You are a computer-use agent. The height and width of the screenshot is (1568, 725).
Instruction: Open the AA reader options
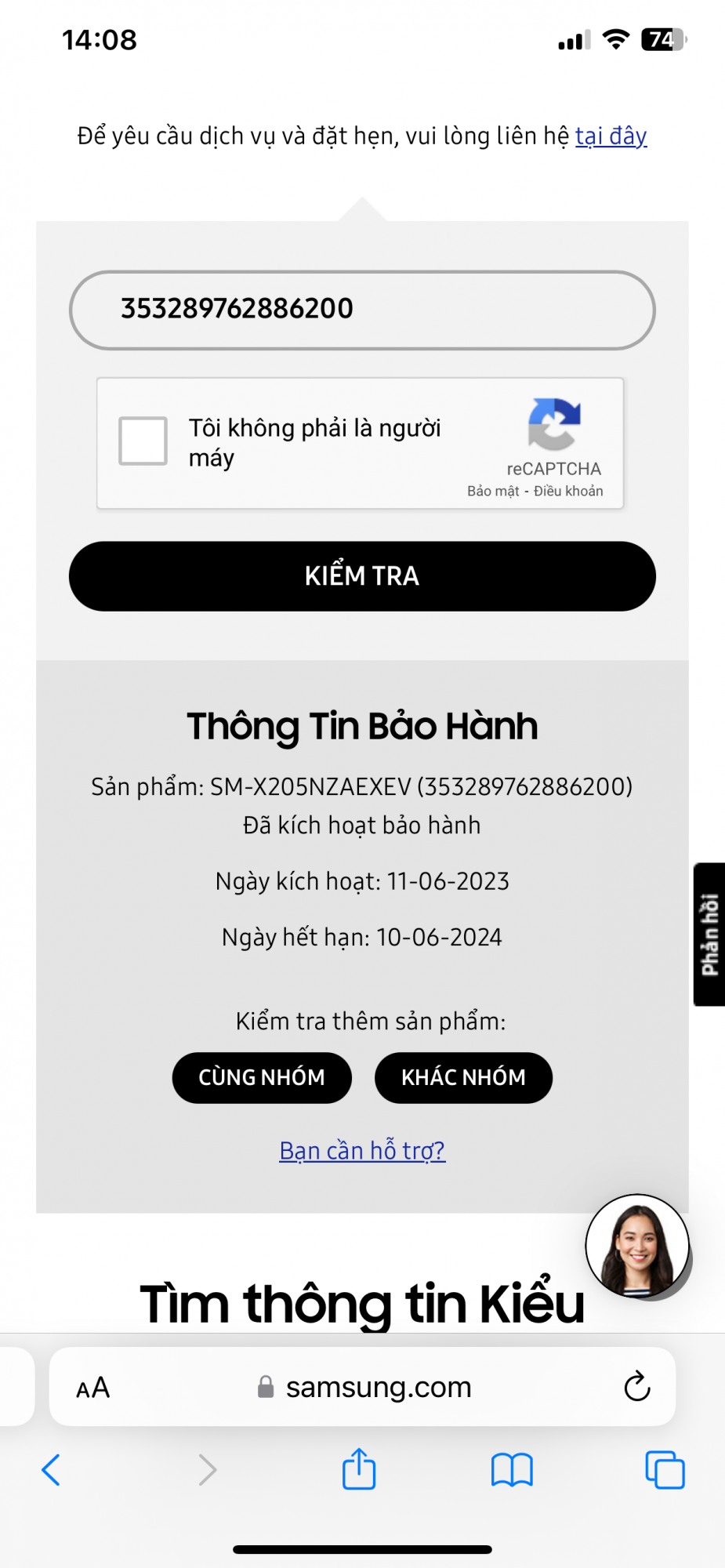(92, 1388)
